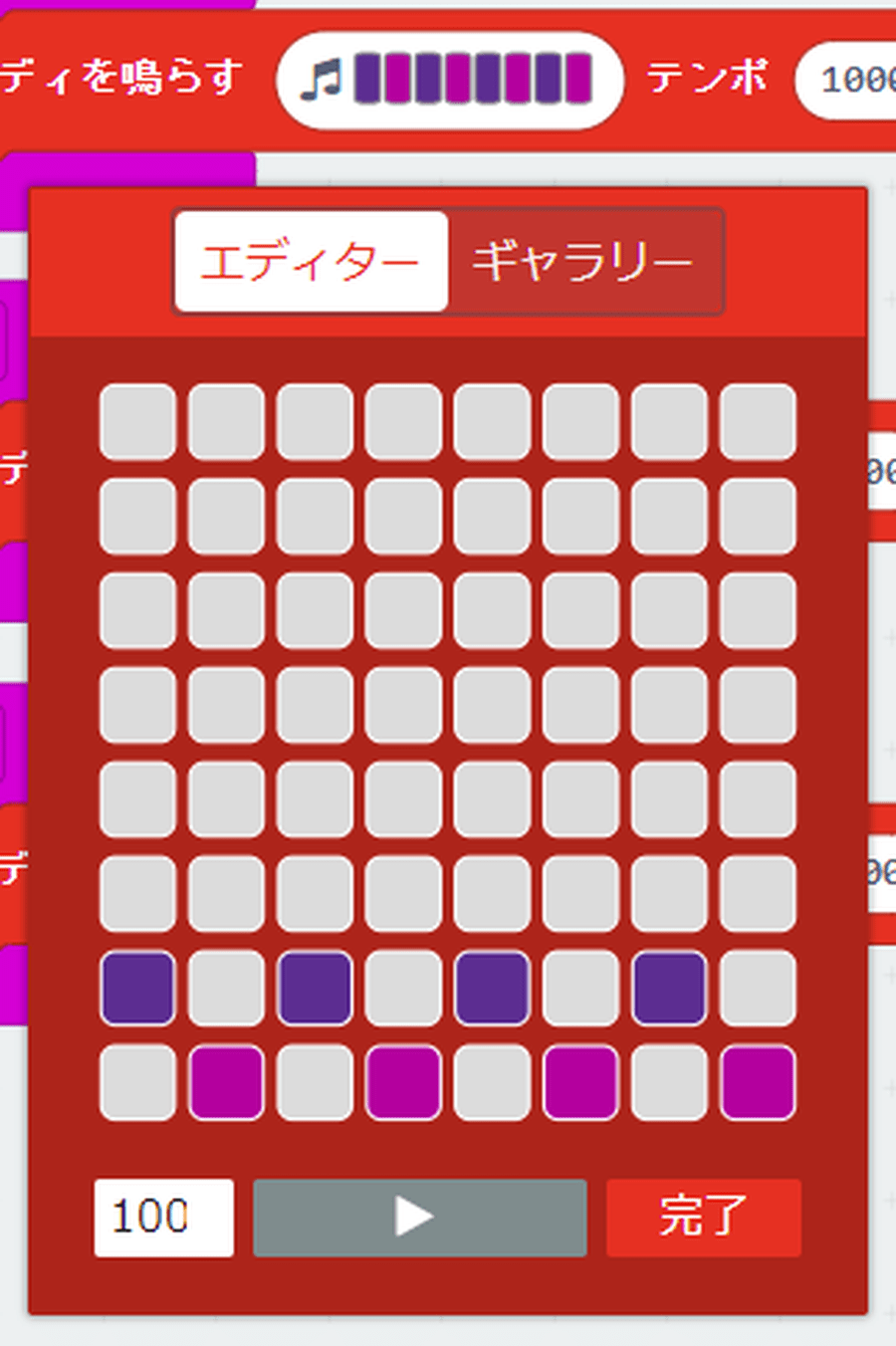The height and width of the screenshot is (1346, 896).
Task: Activate the top-left empty note cell
Action: pos(137,421)
